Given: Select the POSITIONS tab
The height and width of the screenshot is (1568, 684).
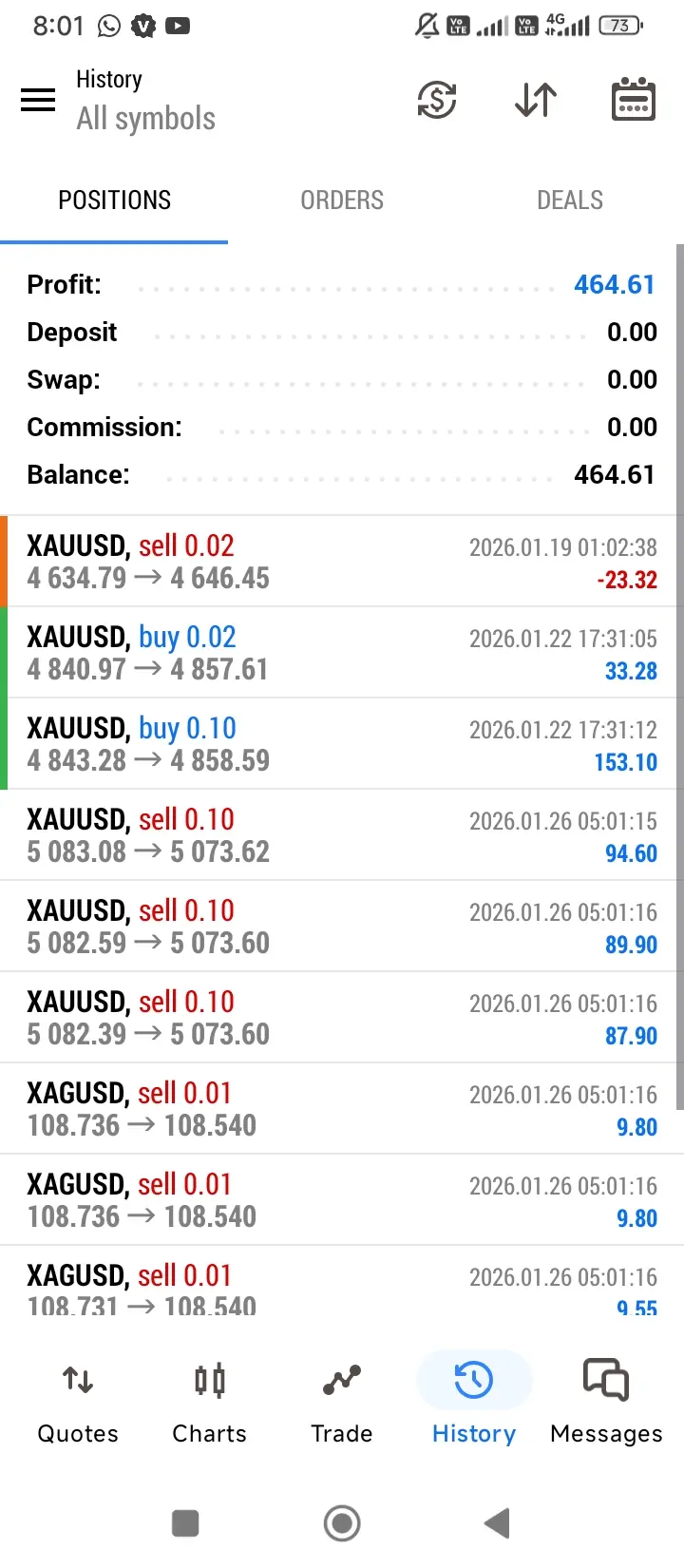Looking at the screenshot, I should 115,201.
